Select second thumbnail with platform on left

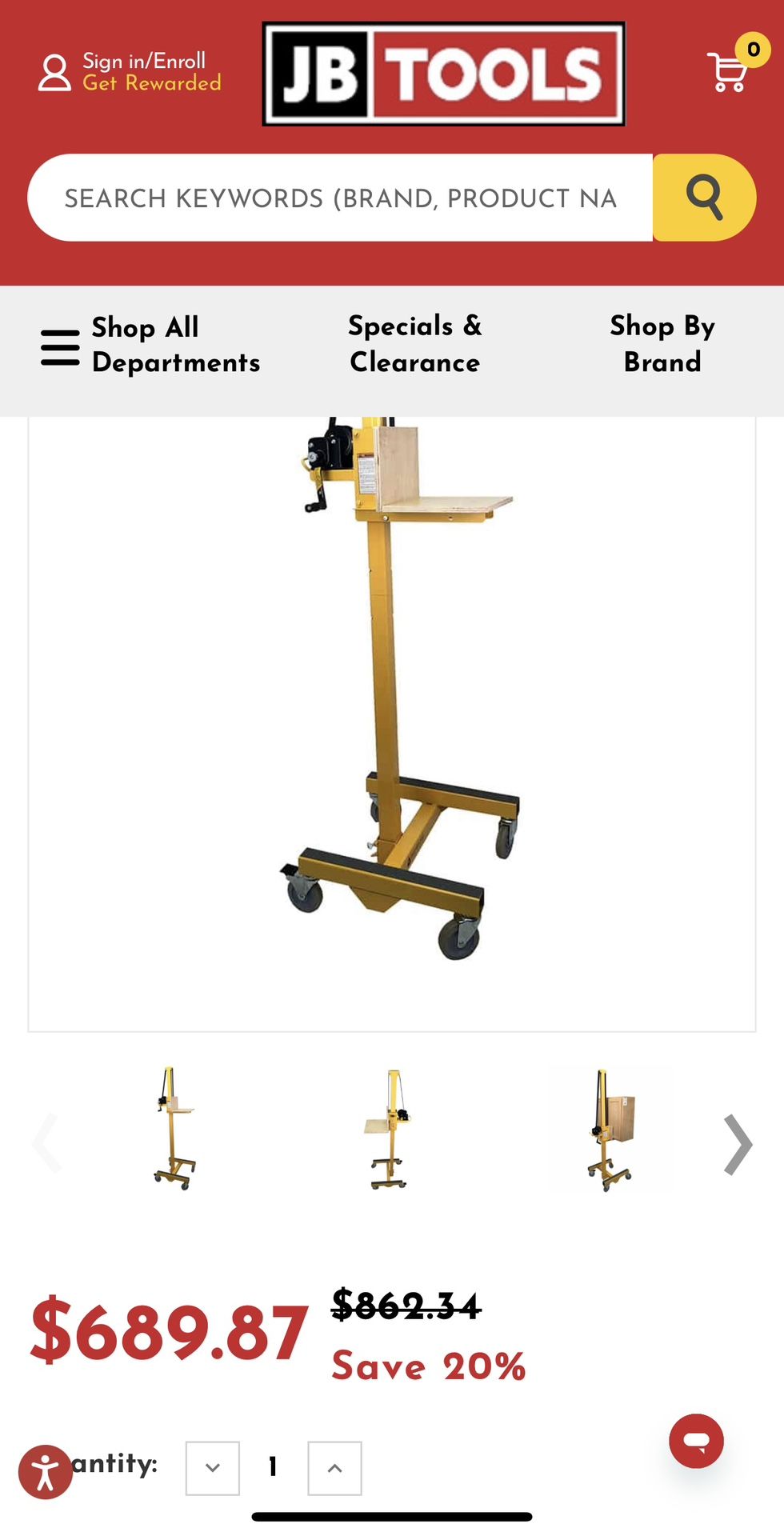(x=390, y=1128)
